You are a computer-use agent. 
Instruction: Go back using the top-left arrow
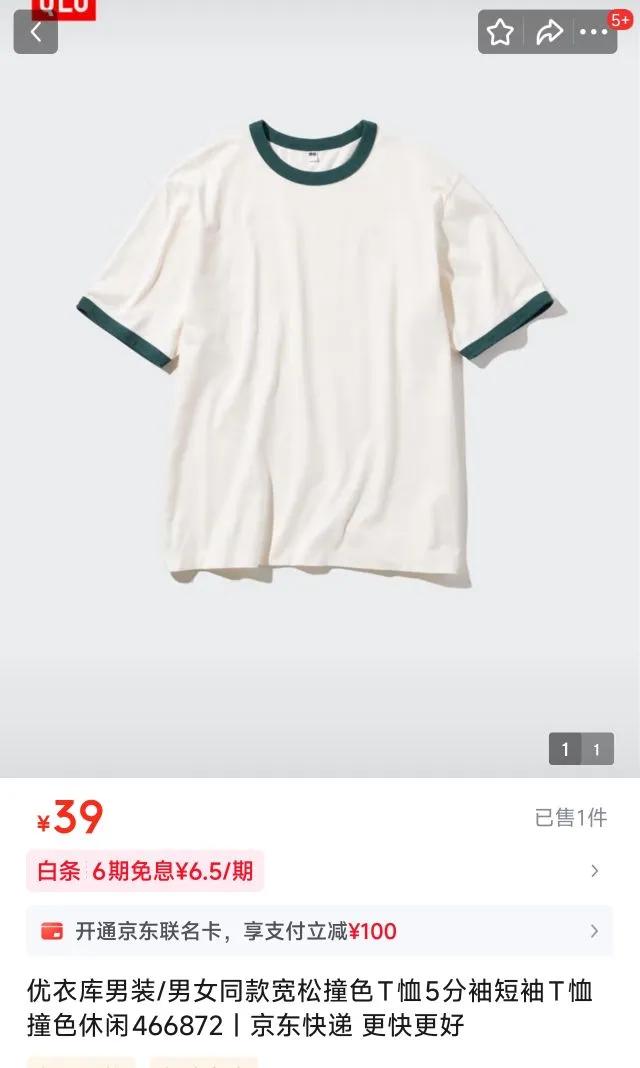[x=35, y=32]
